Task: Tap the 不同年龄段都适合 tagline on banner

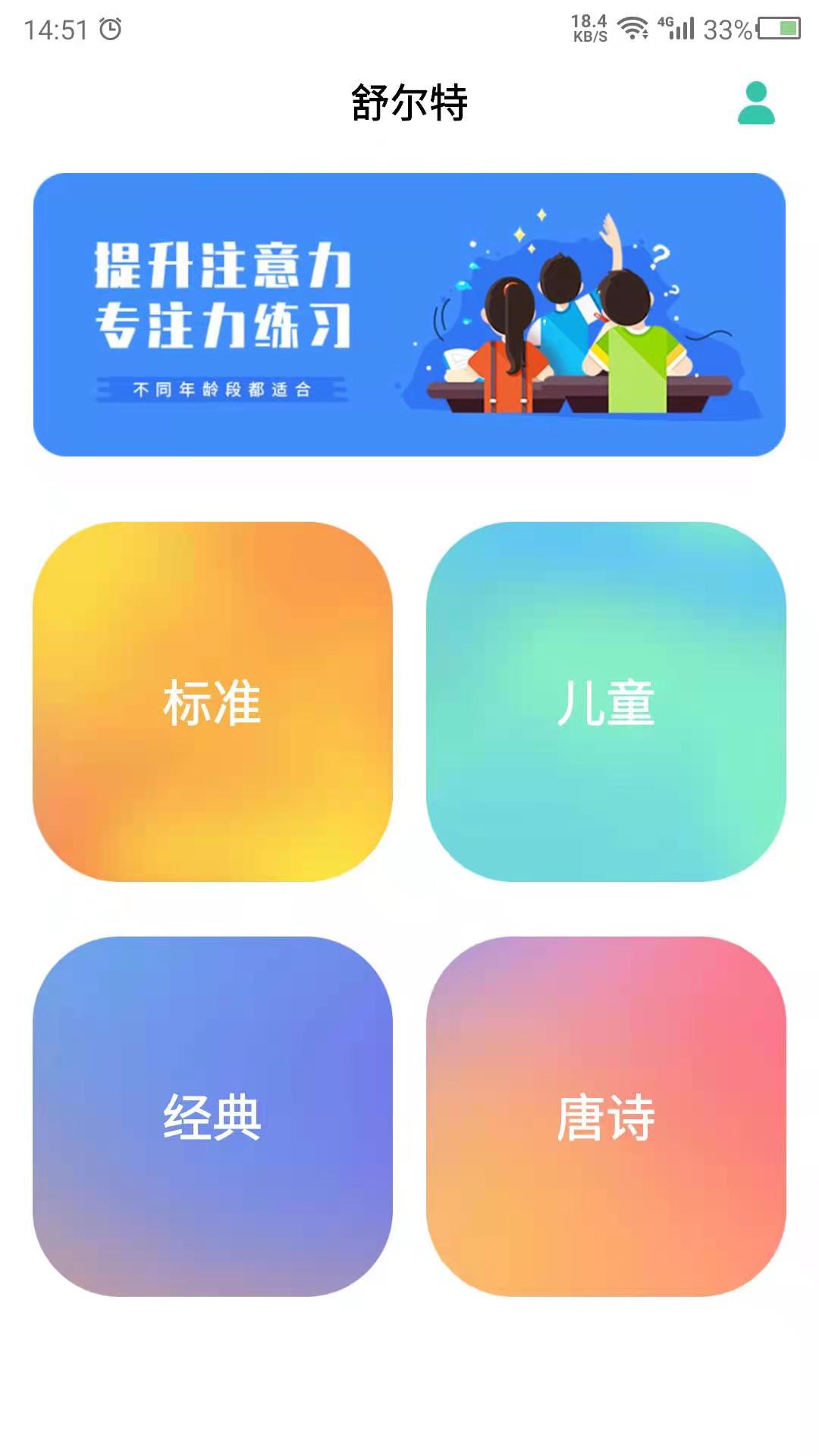Action: pos(224,388)
